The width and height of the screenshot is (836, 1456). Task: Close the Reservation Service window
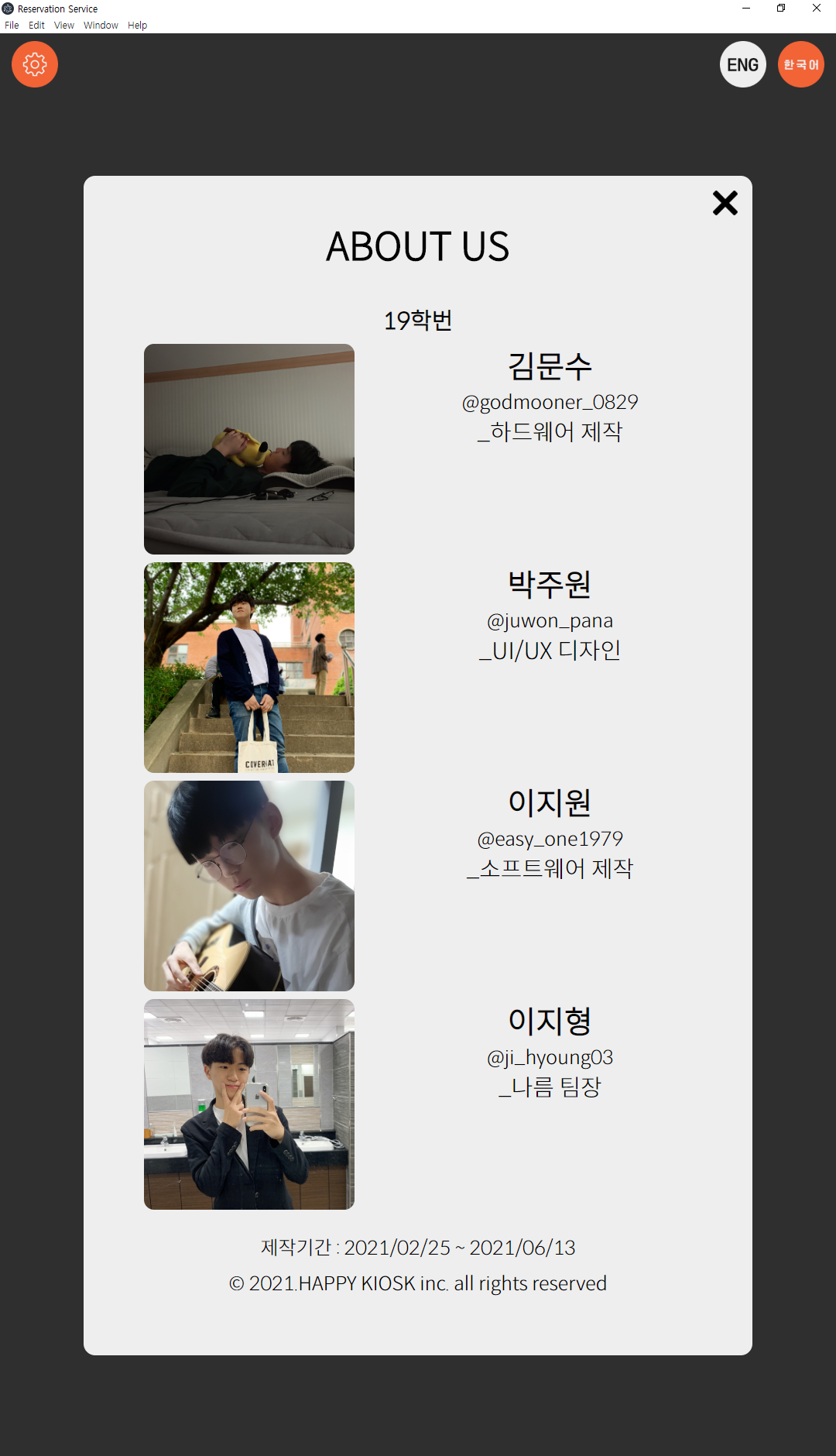817,9
